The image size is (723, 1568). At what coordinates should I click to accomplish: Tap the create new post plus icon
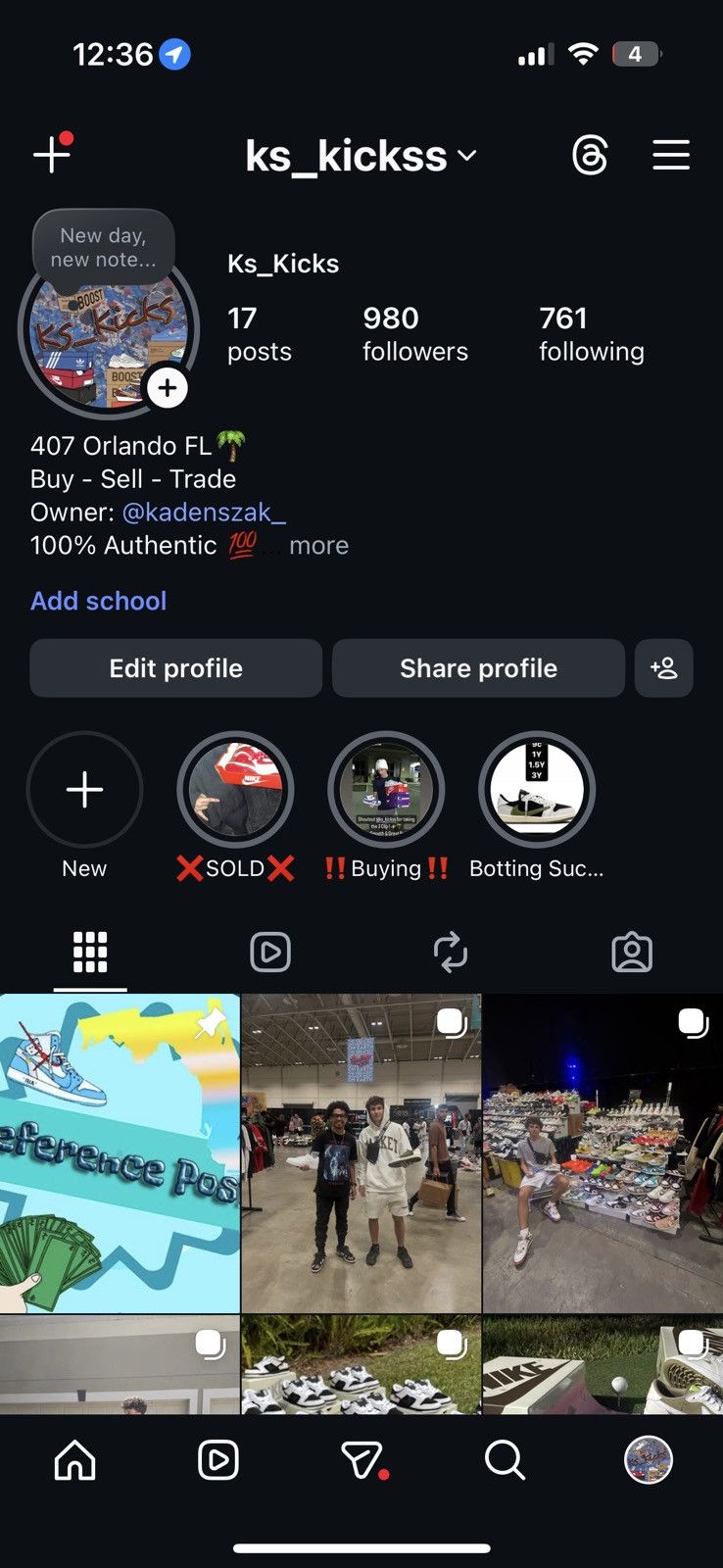(52, 155)
